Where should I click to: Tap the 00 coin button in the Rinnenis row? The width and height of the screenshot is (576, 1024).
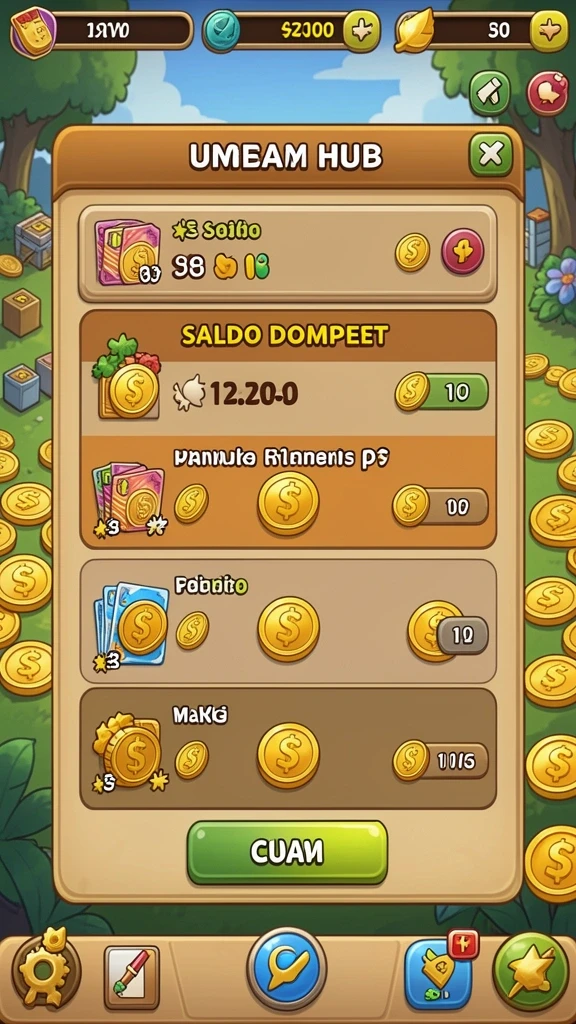point(441,506)
